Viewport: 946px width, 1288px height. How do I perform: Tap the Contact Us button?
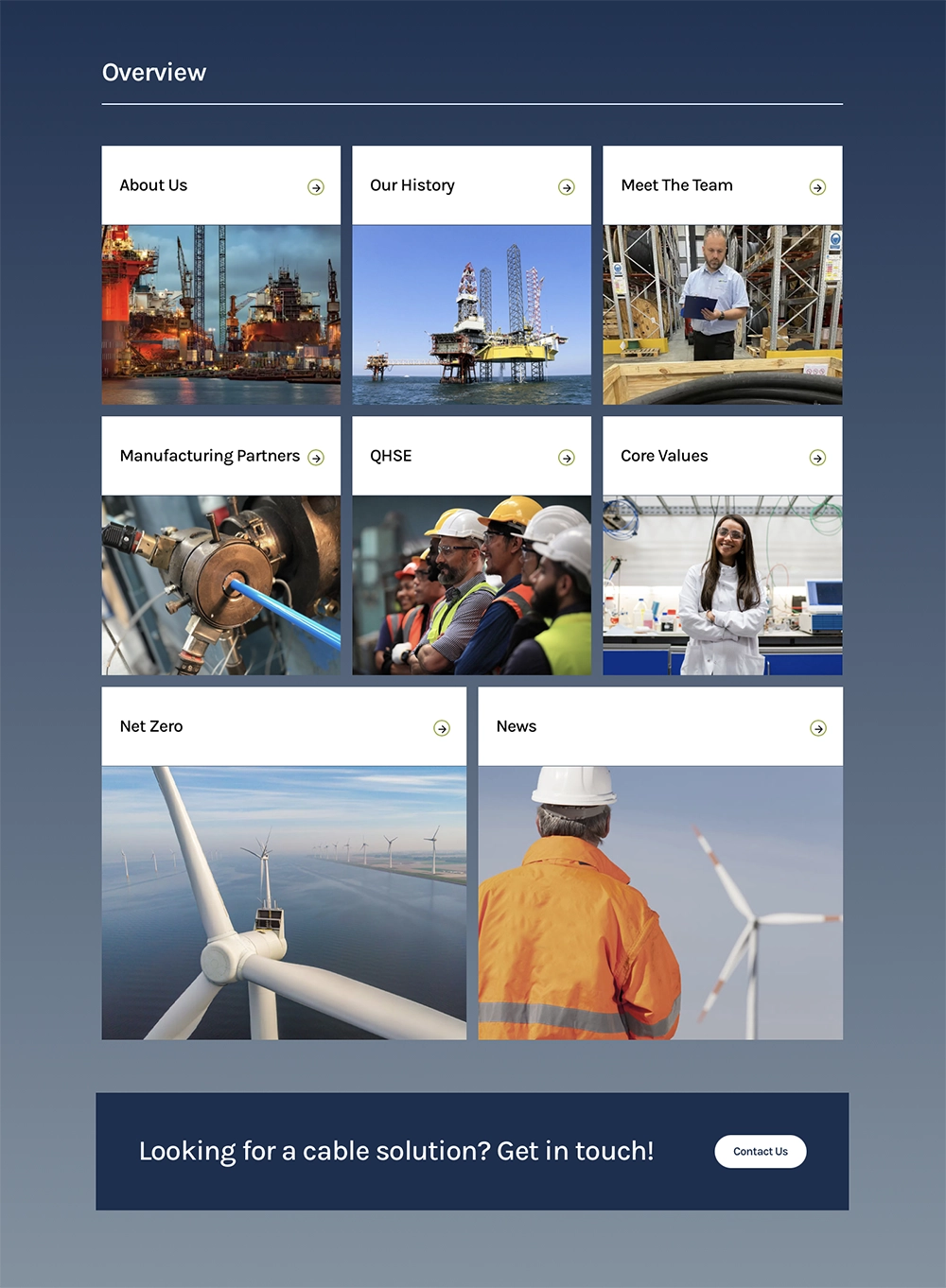point(760,1152)
